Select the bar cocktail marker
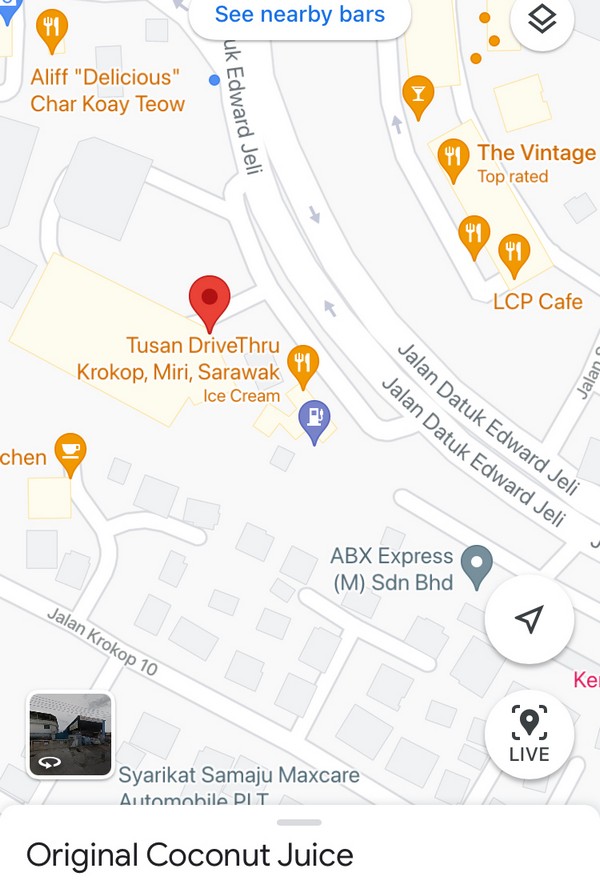600x885 pixels. pos(418,93)
